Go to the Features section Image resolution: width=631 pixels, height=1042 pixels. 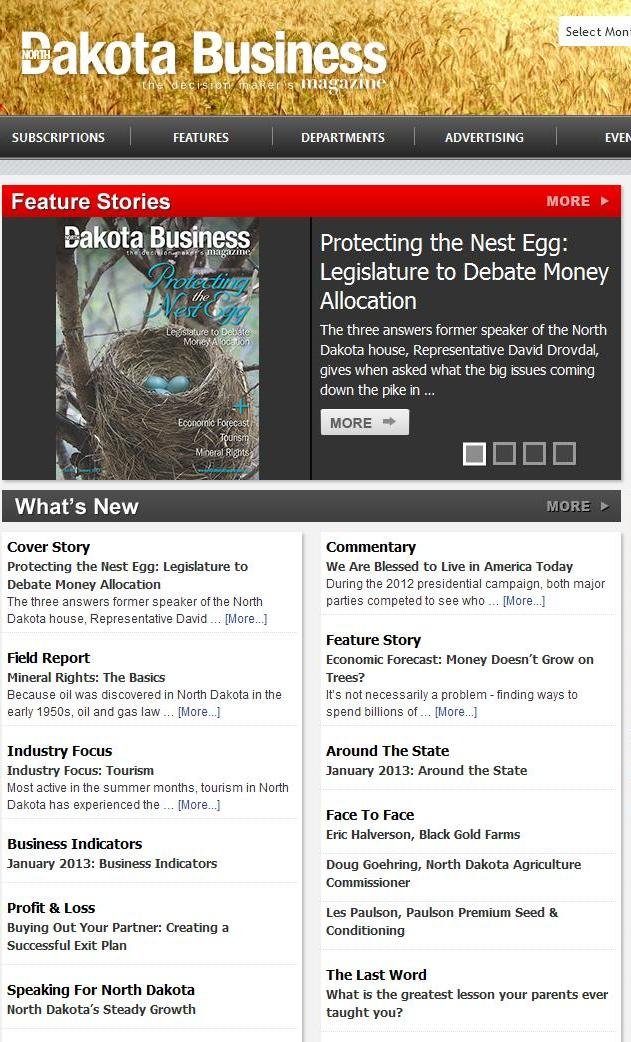coord(201,138)
